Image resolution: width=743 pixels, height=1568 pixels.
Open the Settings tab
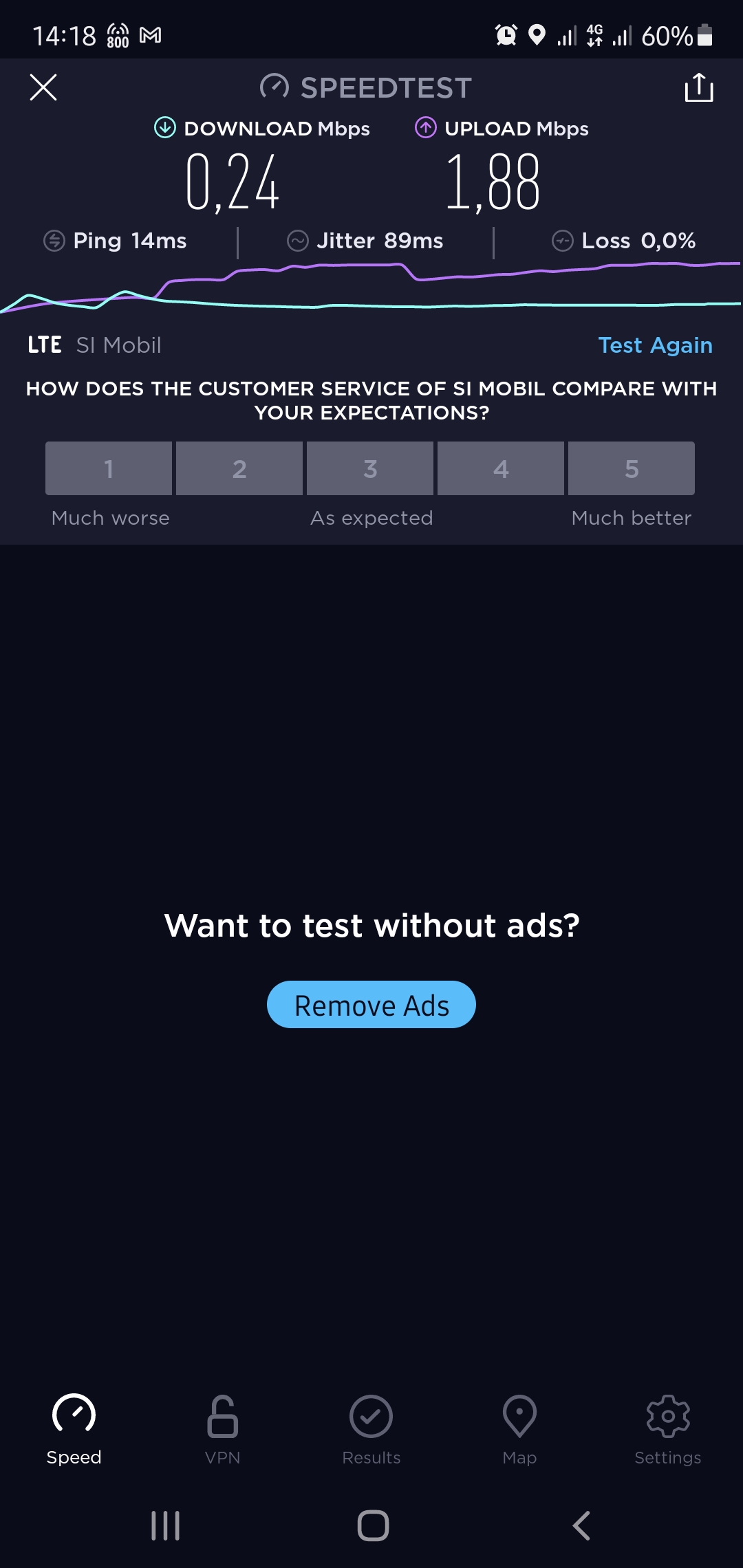pos(668,1430)
